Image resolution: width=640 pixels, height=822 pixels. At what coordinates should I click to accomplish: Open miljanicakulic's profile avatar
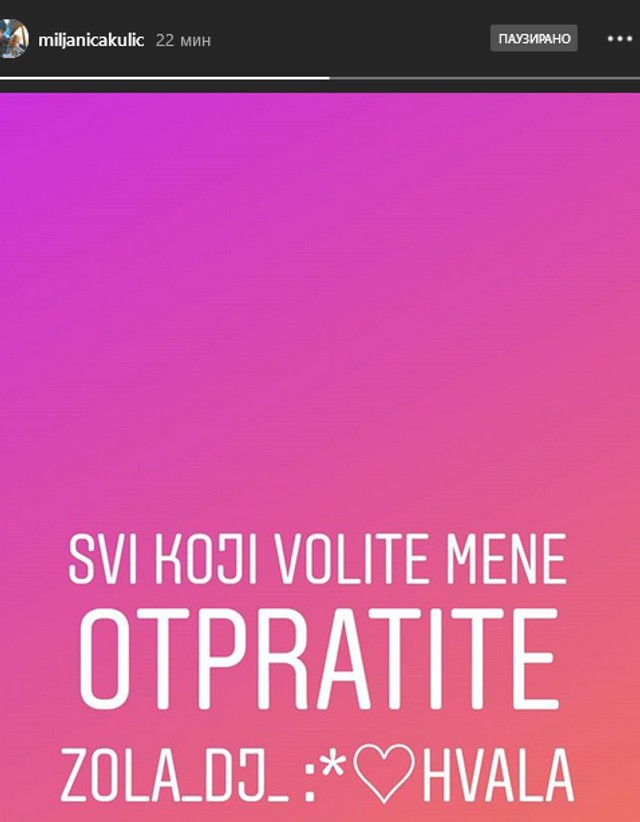(x=13, y=40)
